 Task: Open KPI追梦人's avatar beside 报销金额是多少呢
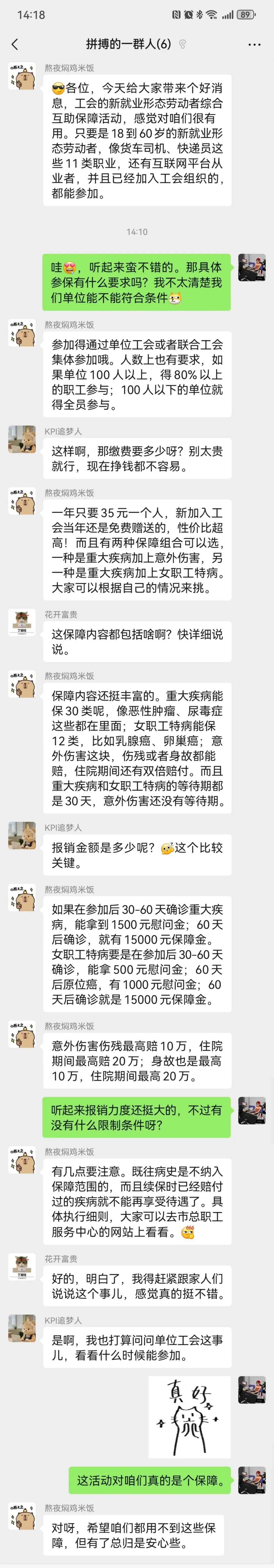click(x=21, y=835)
